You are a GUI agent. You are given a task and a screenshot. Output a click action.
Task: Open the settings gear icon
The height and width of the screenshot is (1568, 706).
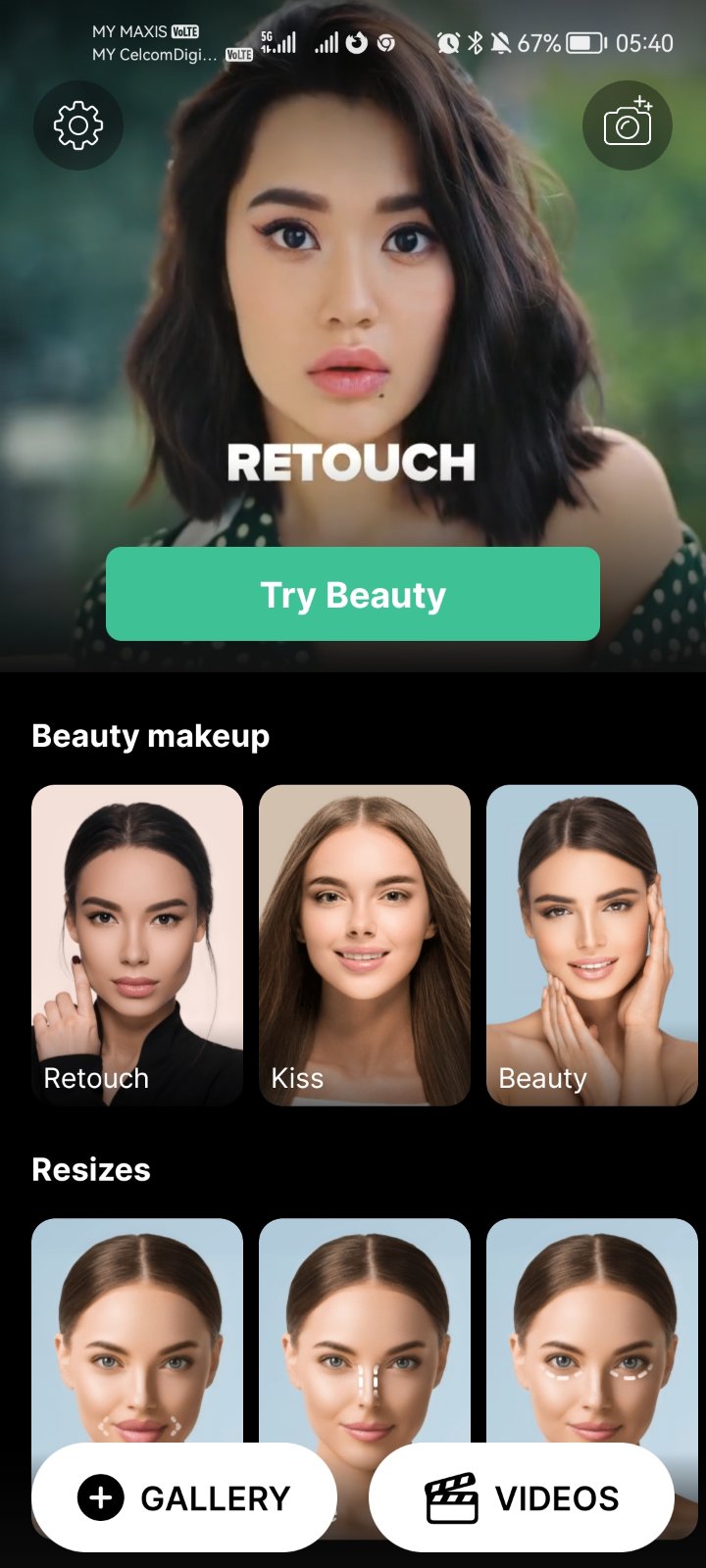(x=78, y=125)
